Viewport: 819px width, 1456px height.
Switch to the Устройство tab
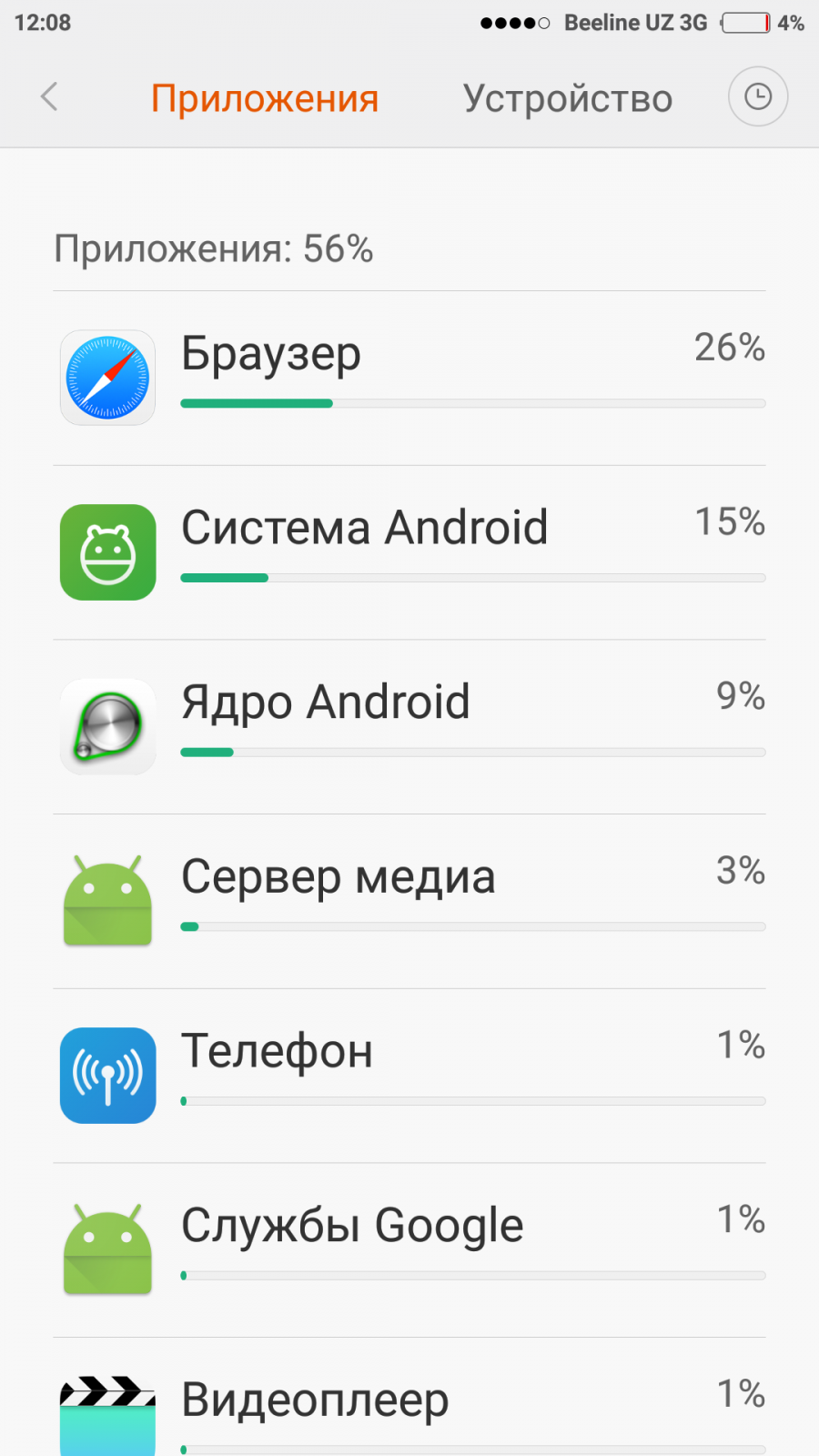[x=567, y=98]
